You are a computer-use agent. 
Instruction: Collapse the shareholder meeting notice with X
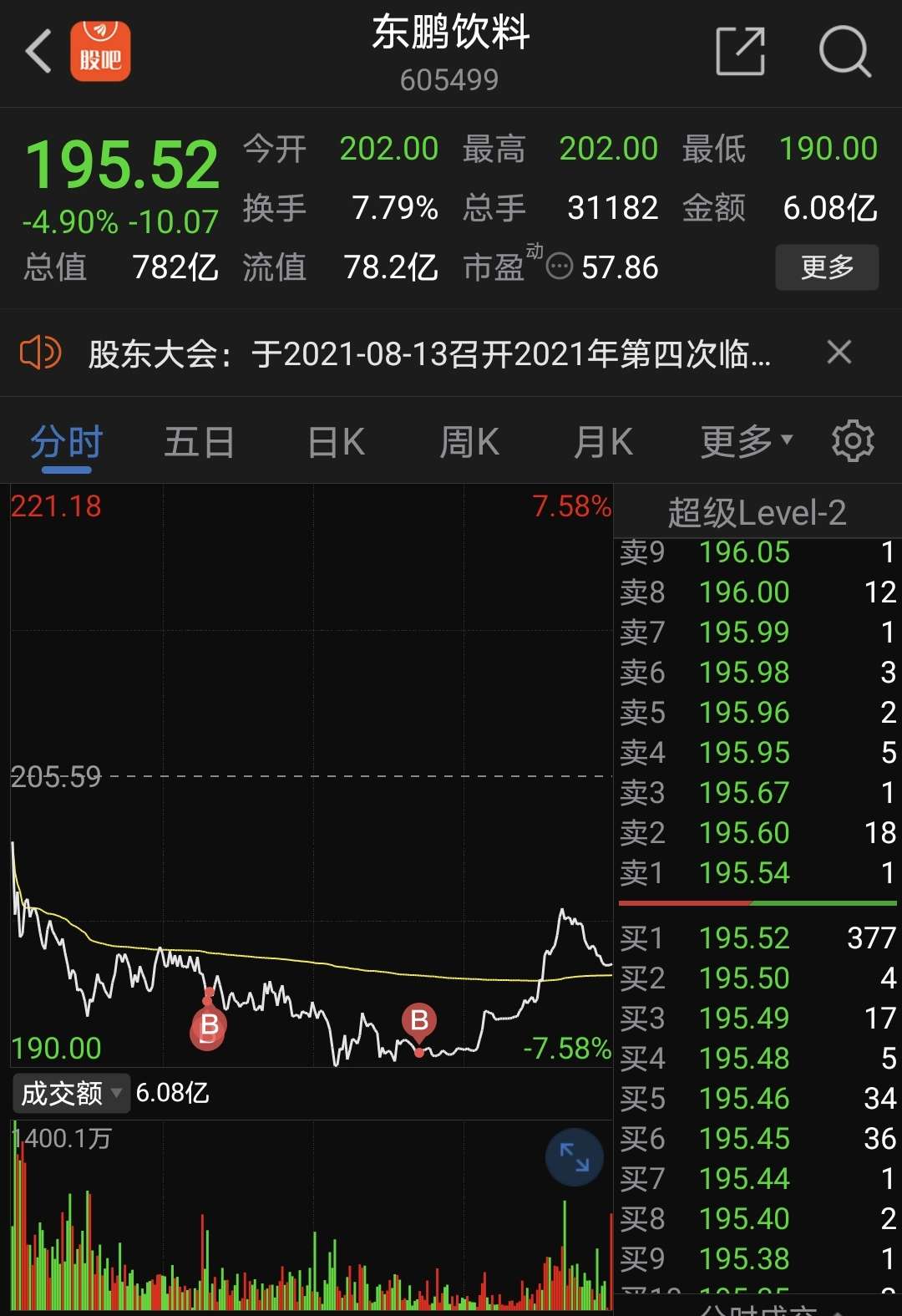click(839, 353)
